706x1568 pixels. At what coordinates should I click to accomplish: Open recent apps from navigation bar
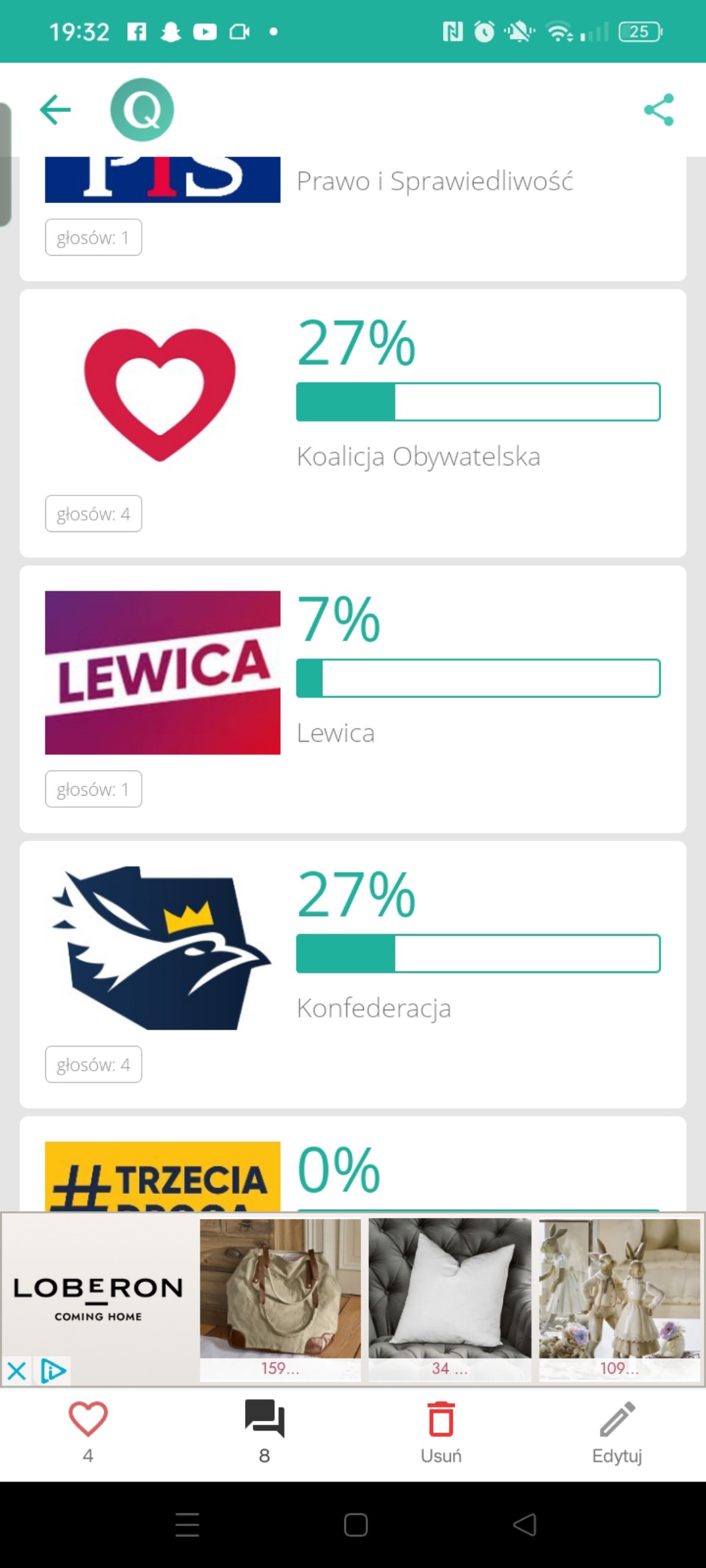point(187,1525)
